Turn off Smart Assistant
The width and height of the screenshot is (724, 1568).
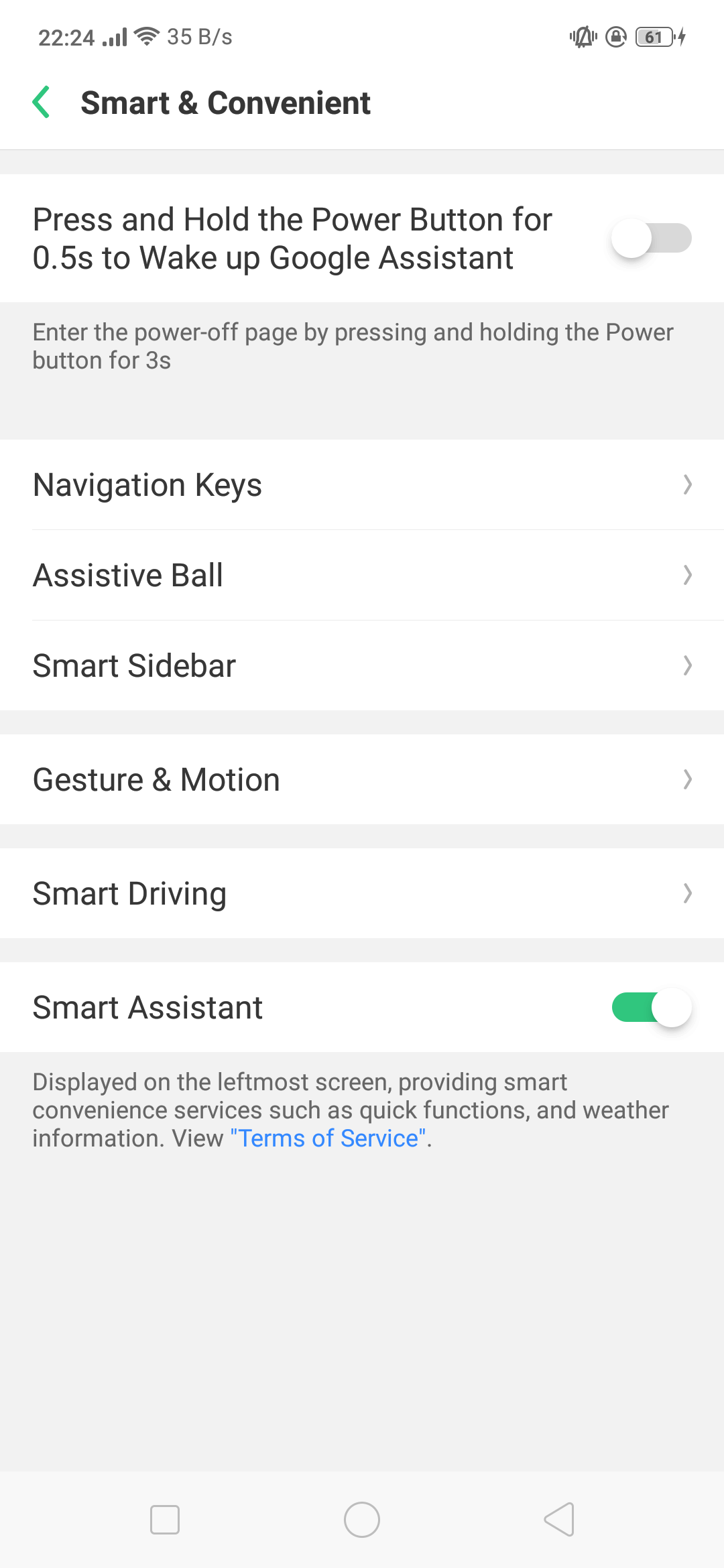(650, 1008)
